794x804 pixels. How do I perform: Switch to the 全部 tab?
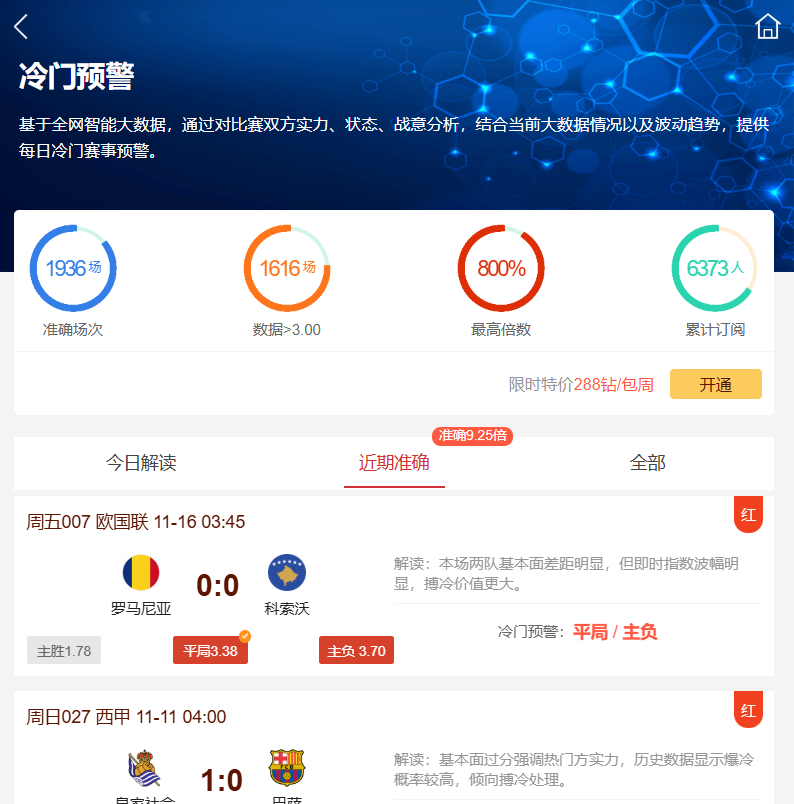(x=647, y=463)
